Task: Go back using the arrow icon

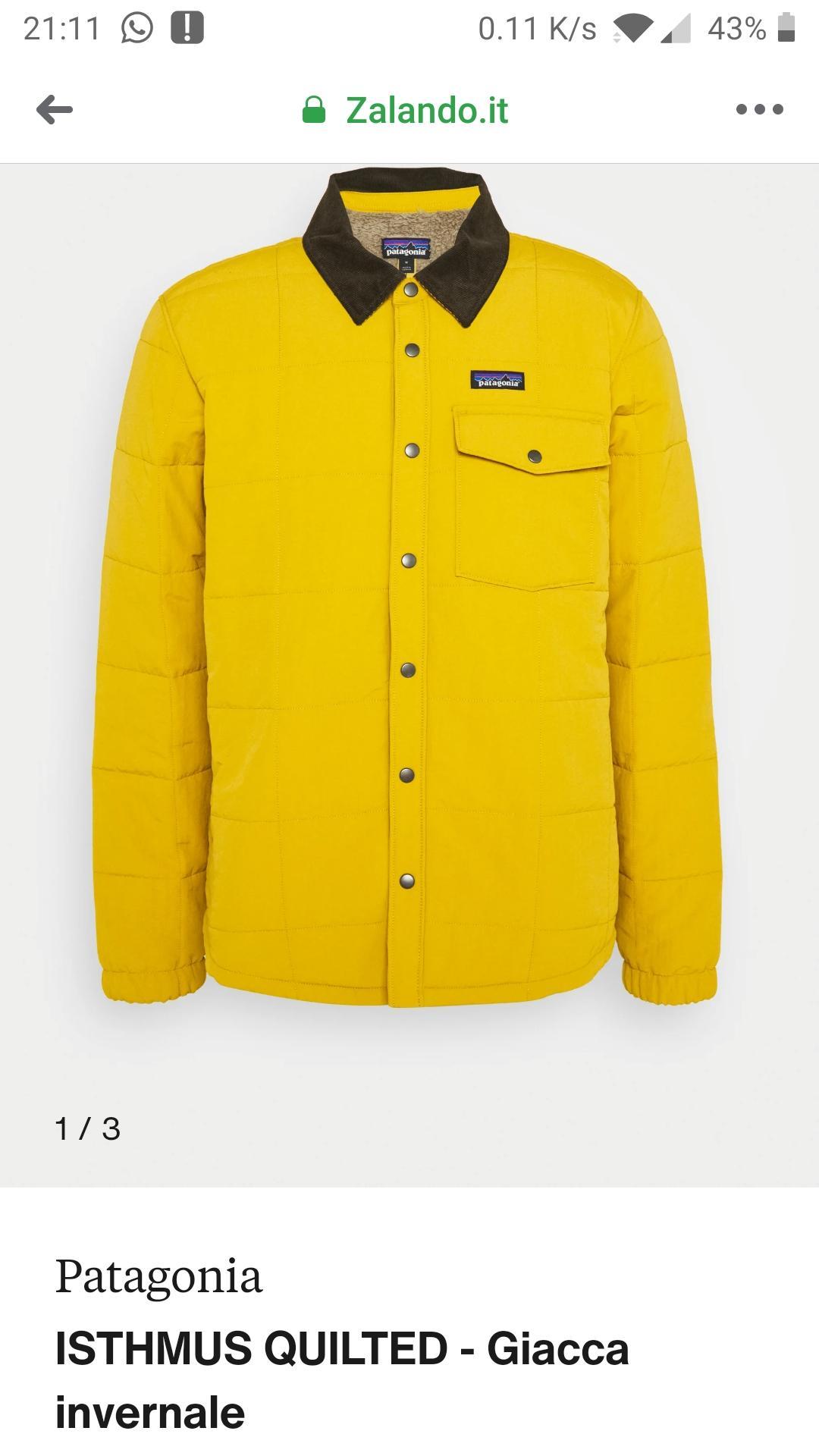Action: [55, 110]
